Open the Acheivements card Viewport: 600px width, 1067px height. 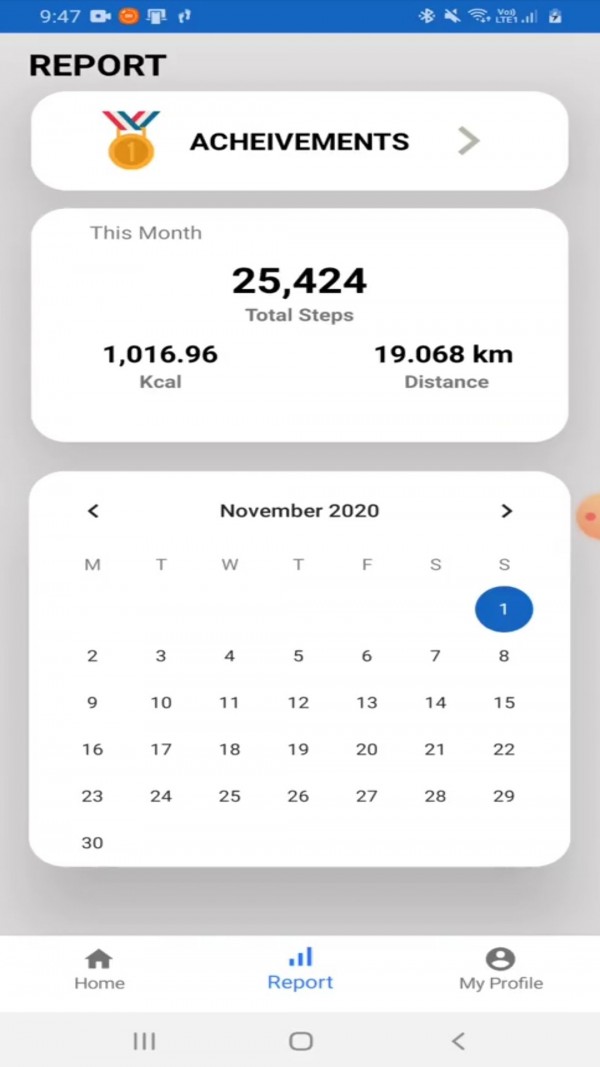(x=299, y=141)
